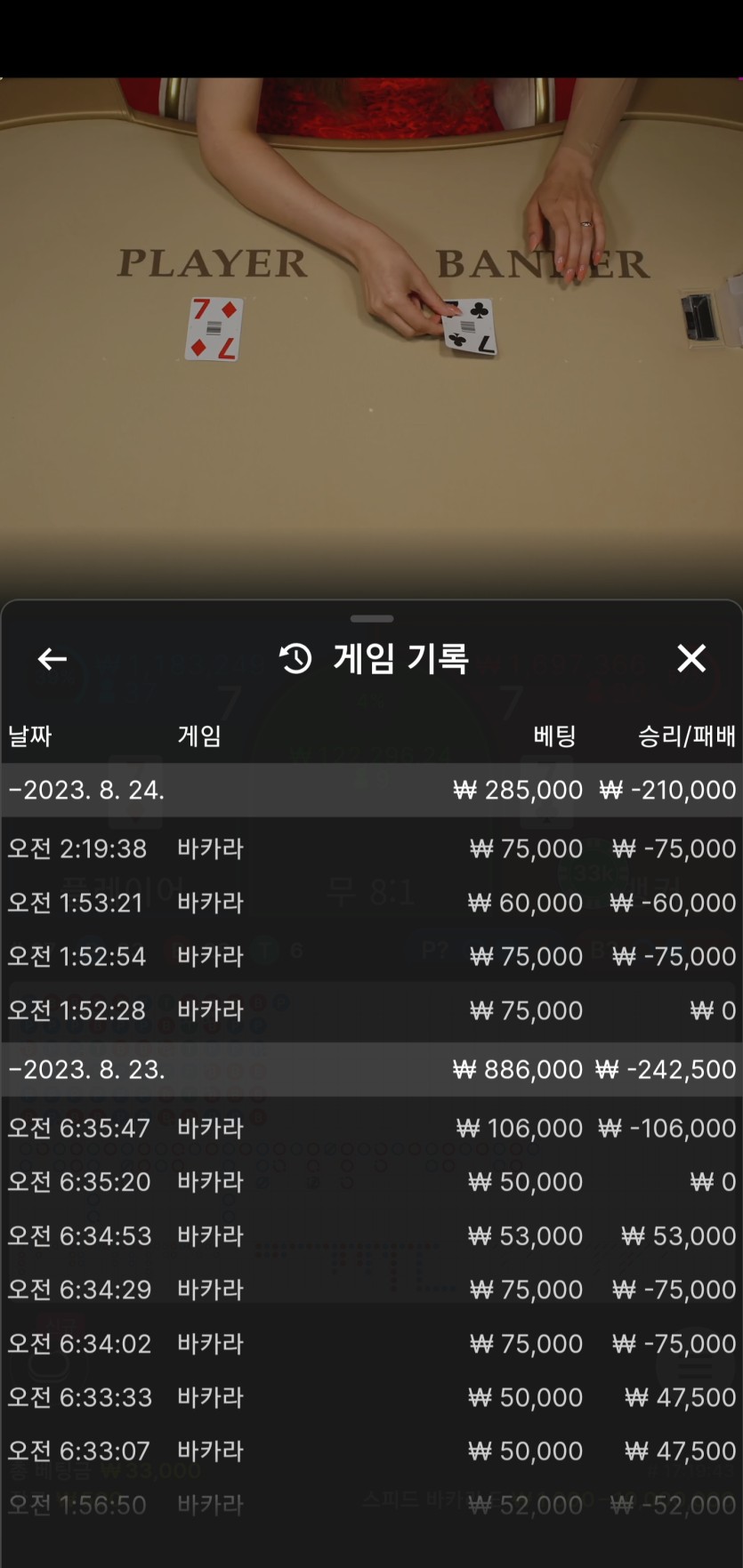Collapse the 2023. 8. 24. date group
The width and height of the screenshot is (743, 1568).
372,790
